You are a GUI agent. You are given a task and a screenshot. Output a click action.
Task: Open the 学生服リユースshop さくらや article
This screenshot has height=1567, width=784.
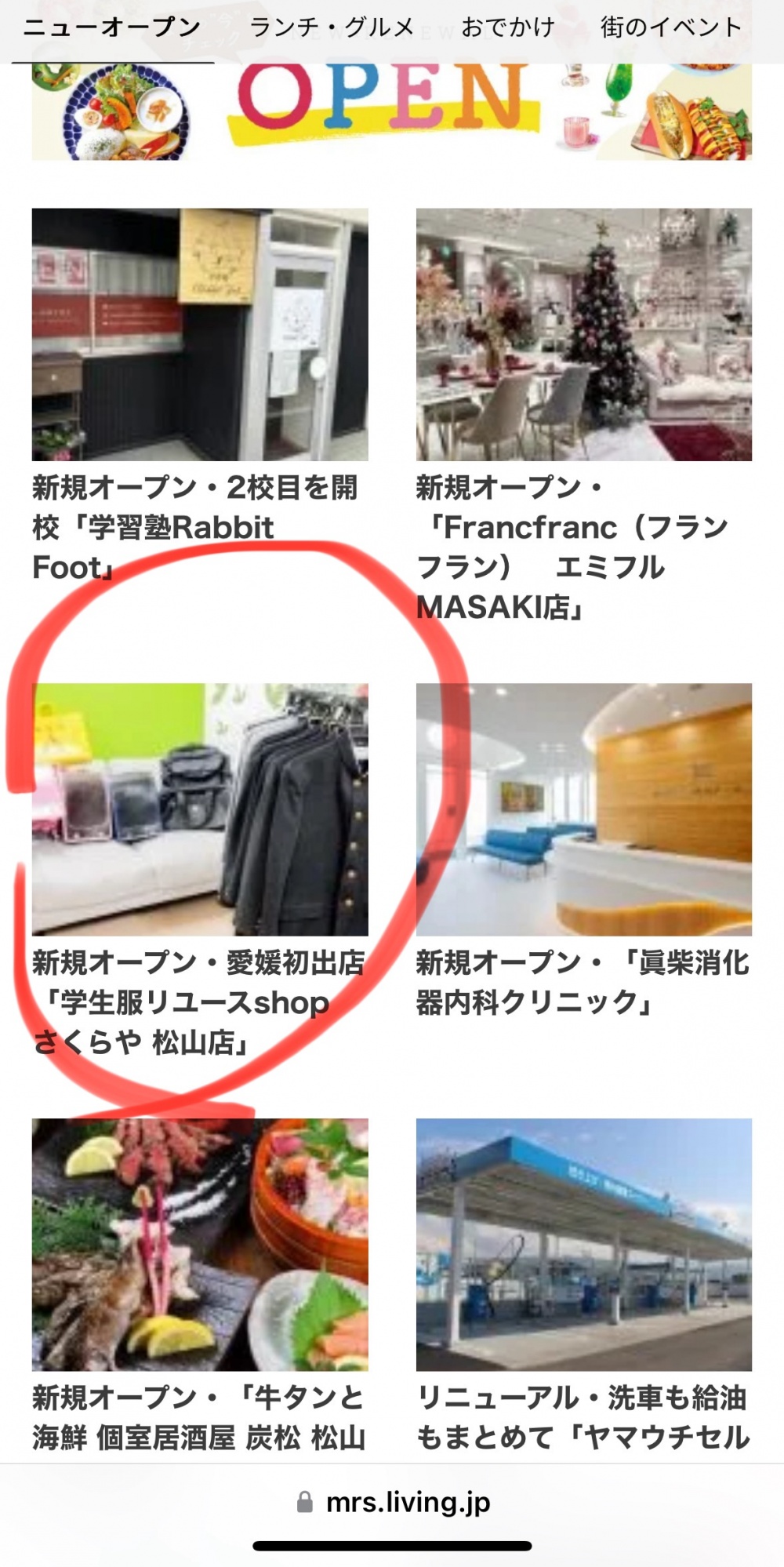[x=200, y=871]
